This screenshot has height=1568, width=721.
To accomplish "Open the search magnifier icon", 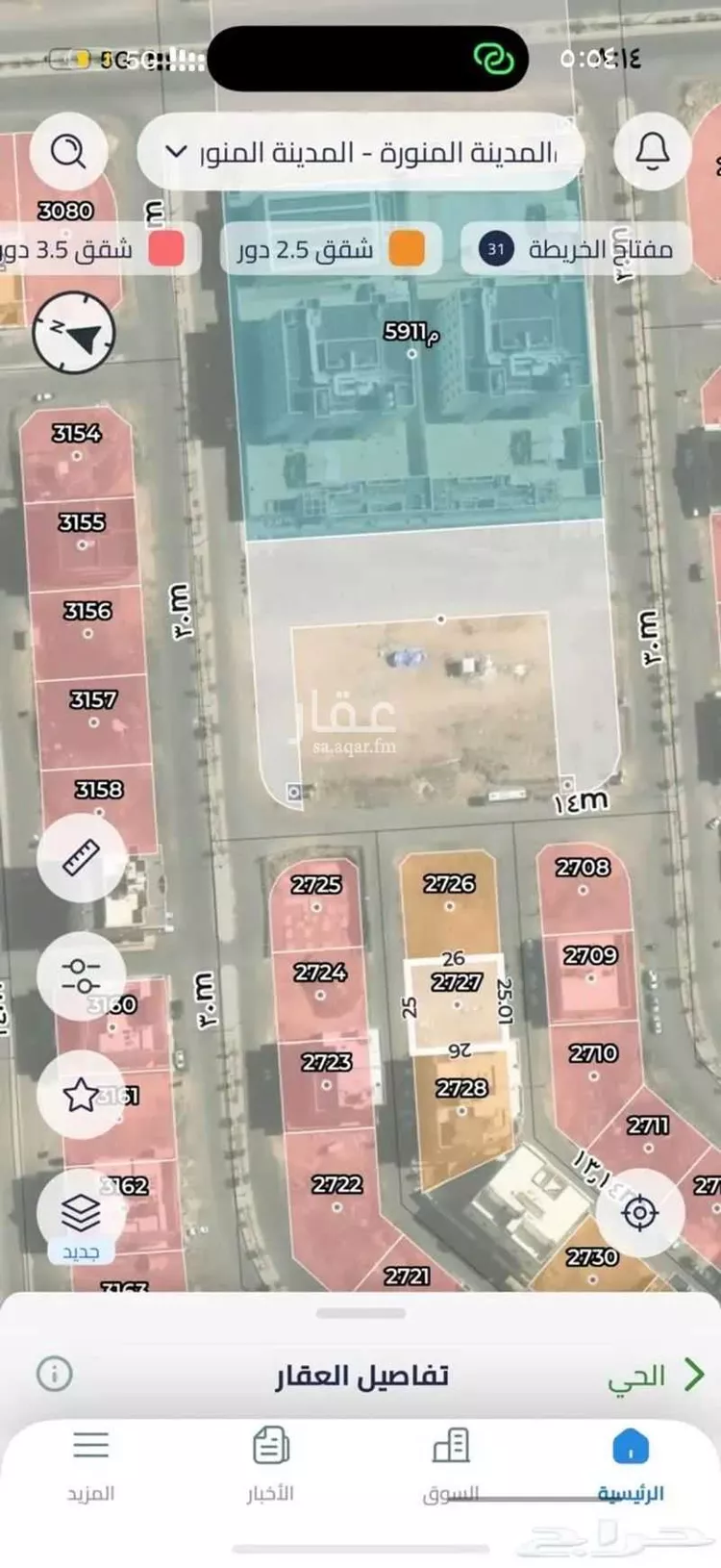I will pyautogui.click(x=68, y=151).
